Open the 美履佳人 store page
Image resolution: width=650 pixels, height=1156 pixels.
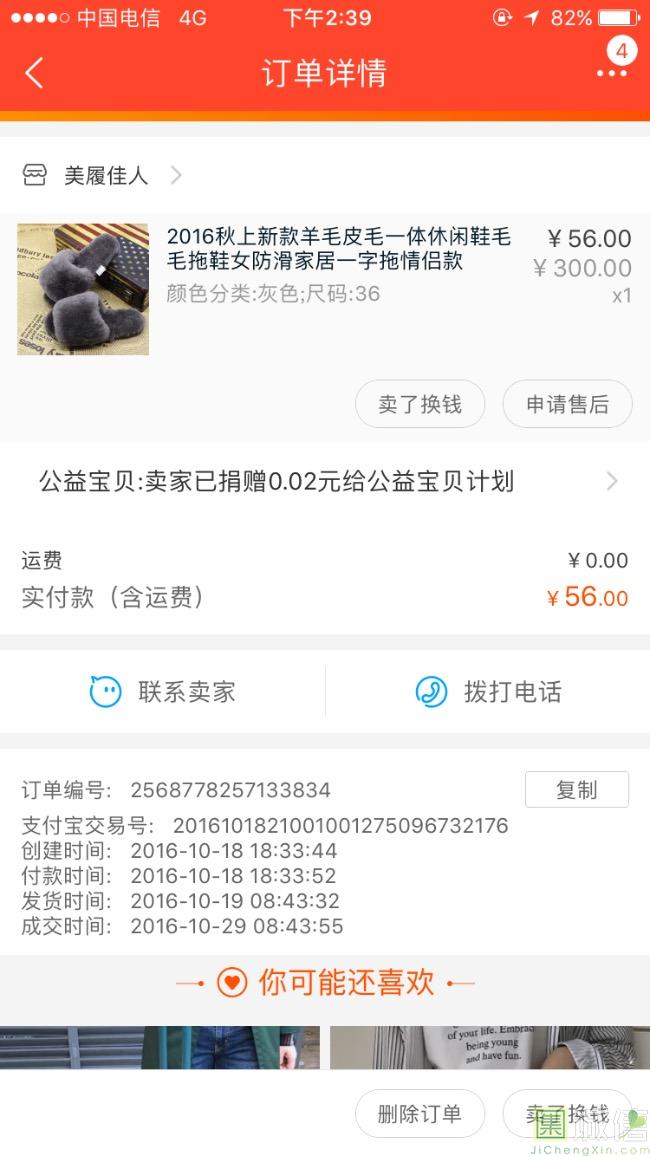(102, 175)
